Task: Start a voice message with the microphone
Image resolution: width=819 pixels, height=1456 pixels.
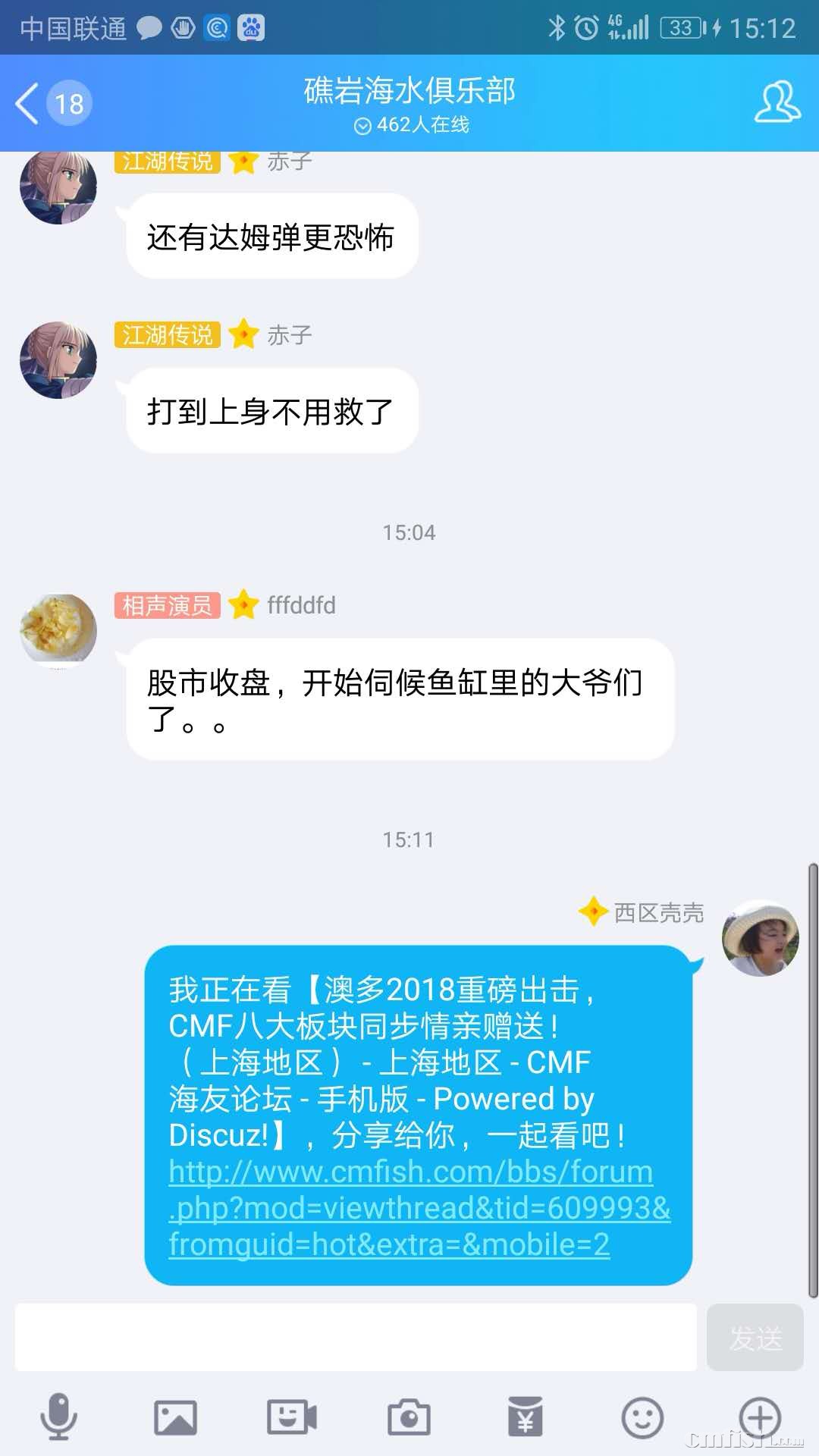Action: [x=58, y=1417]
